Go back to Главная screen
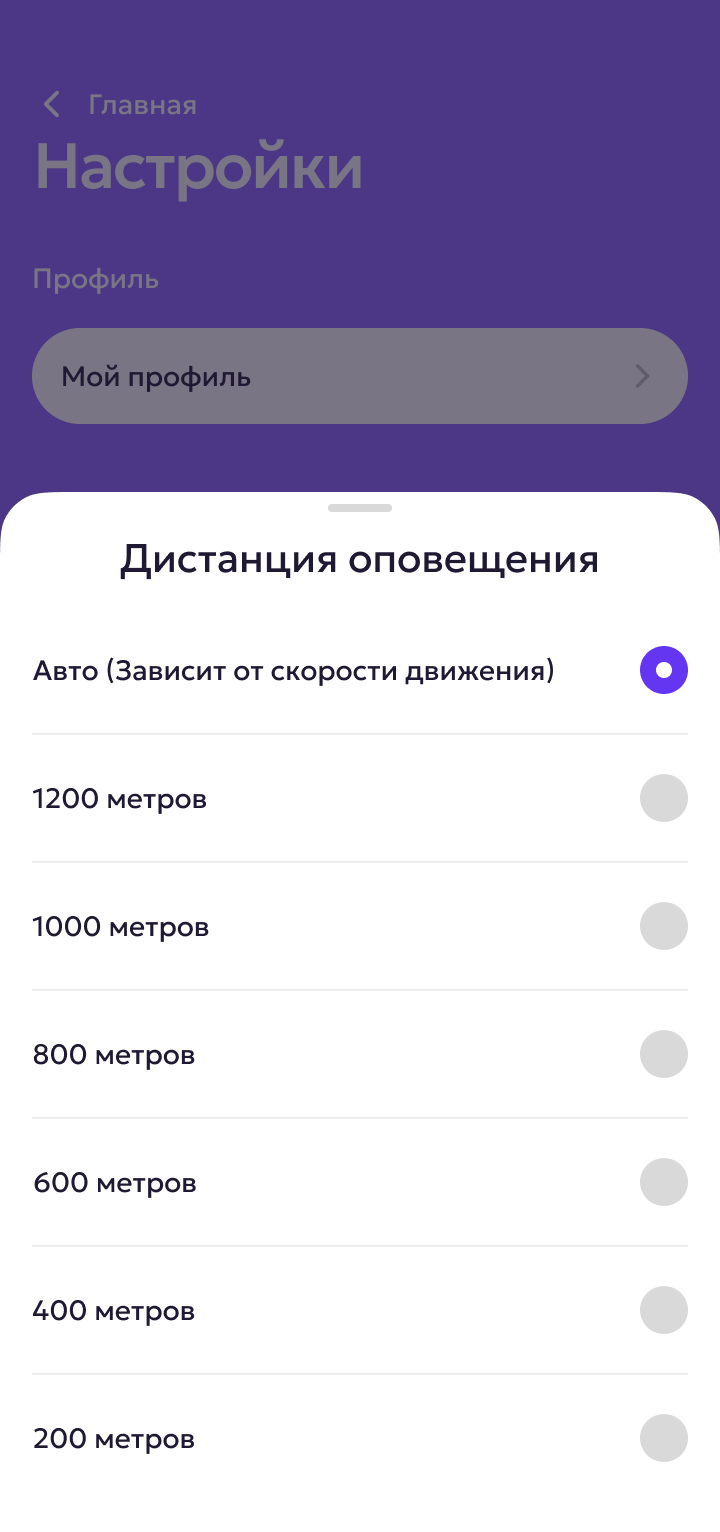 142,104
